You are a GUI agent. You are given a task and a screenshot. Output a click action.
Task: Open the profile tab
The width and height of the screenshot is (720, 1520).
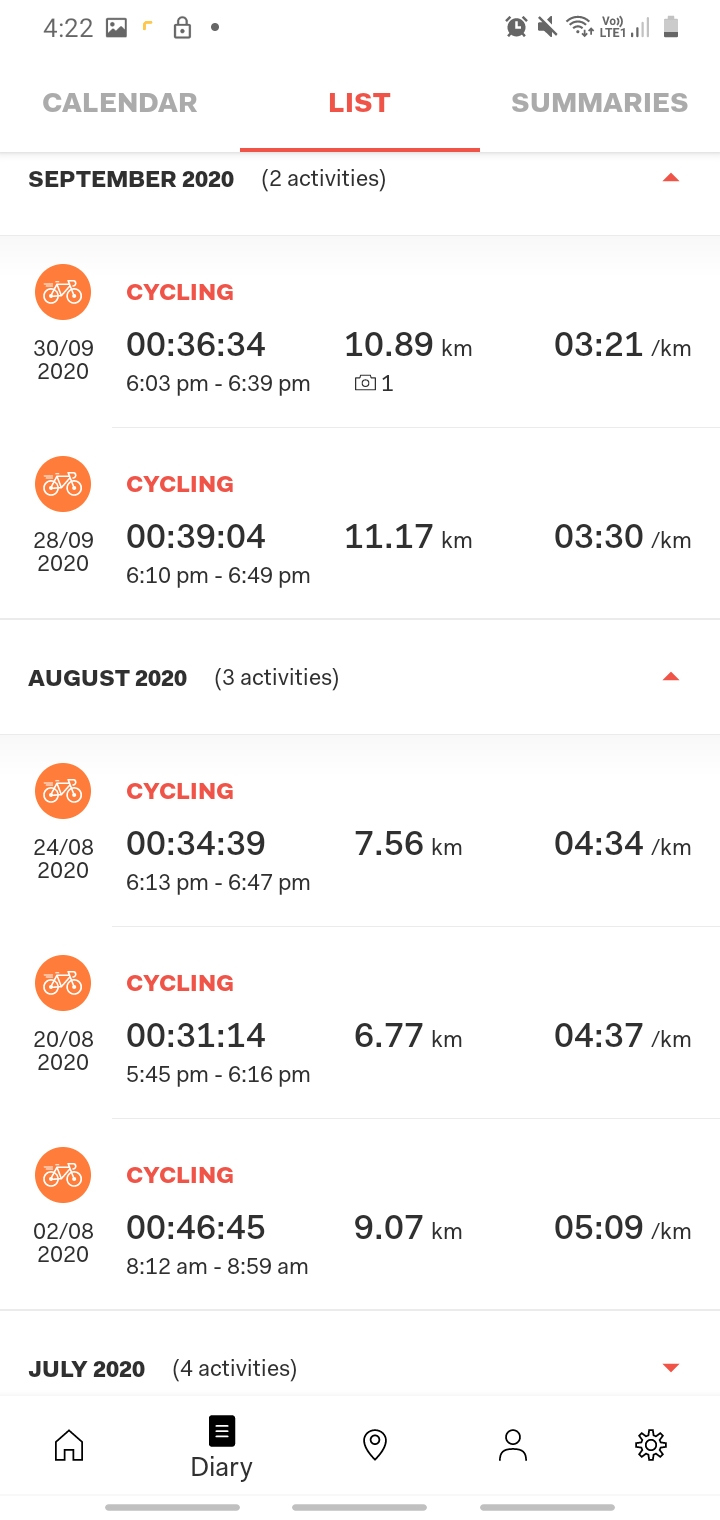pyautogui.click(x=513, y=1445)
